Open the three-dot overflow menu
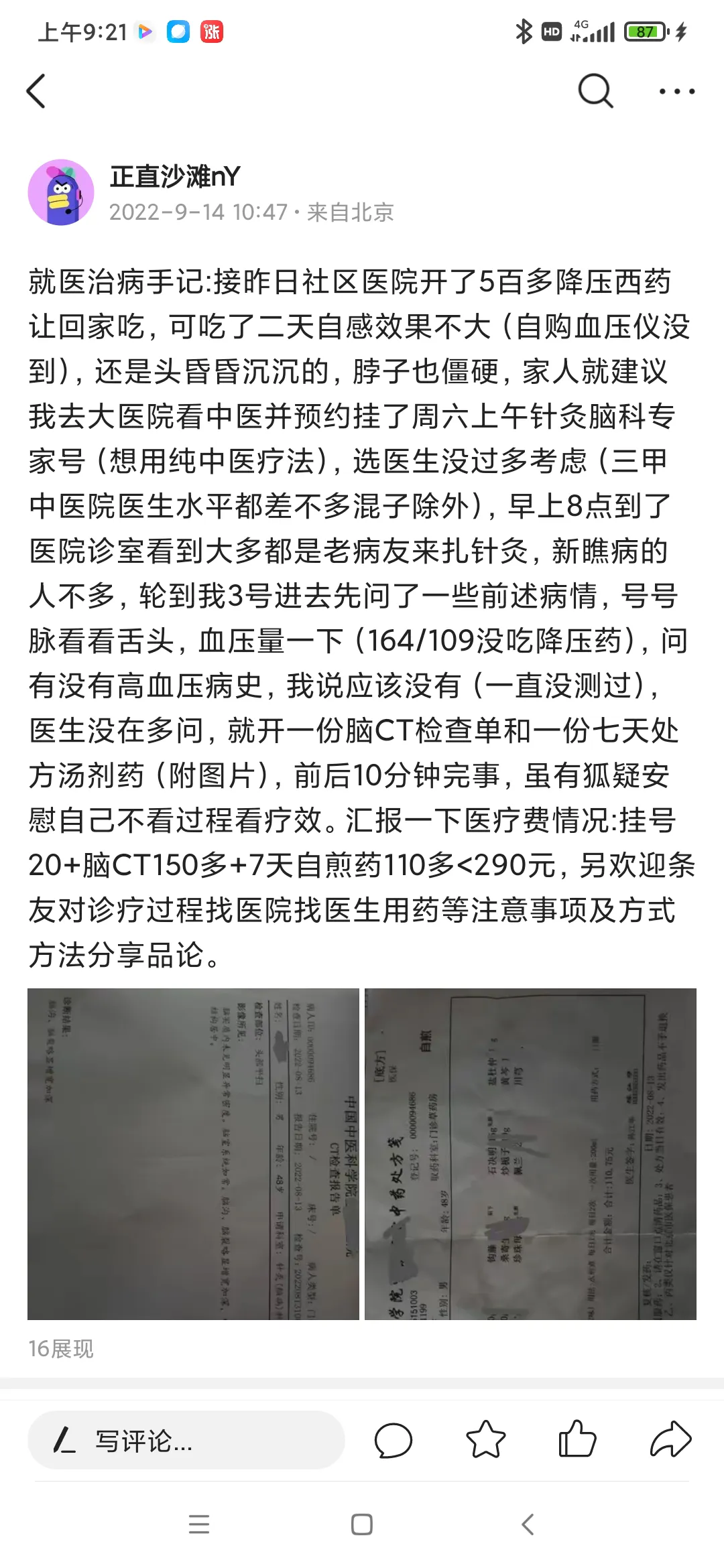The width and height of the screenshot is (724, 1568). point(677,91)
